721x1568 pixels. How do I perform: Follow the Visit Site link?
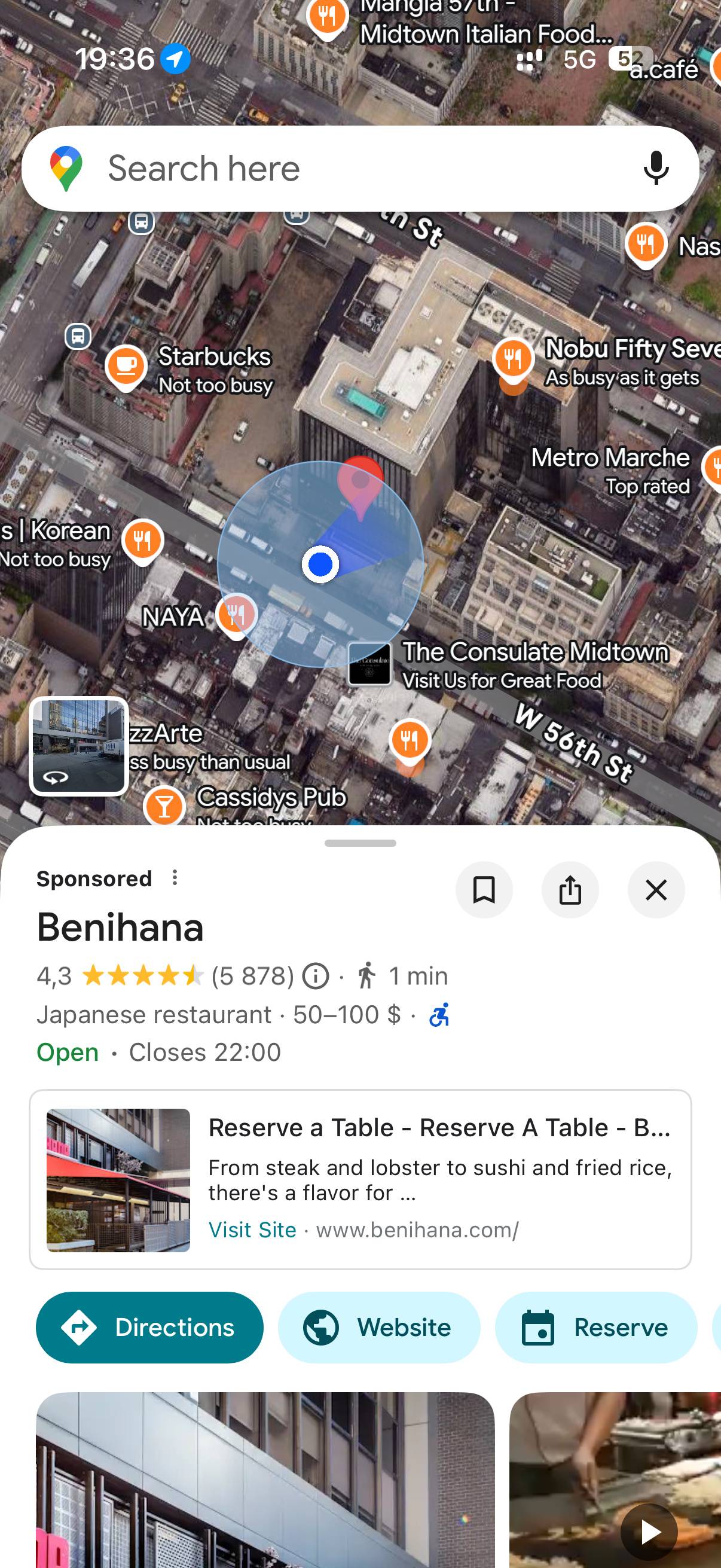click(253, 1230)
